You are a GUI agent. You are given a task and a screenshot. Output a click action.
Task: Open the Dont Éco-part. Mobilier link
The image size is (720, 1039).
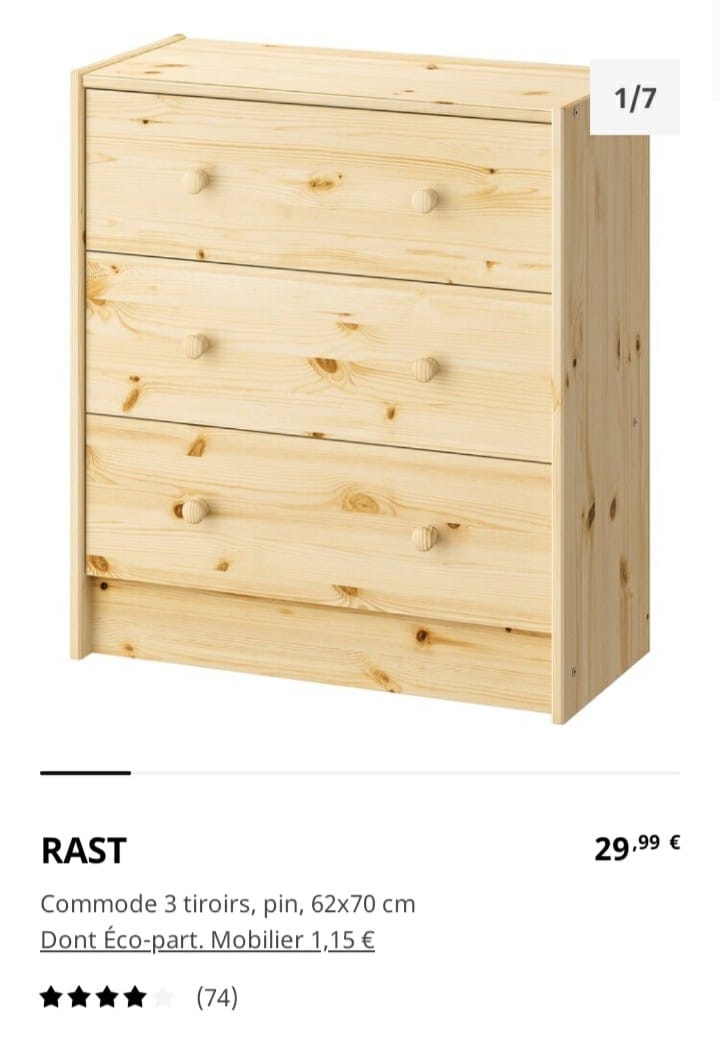click(x=207, y=940)
